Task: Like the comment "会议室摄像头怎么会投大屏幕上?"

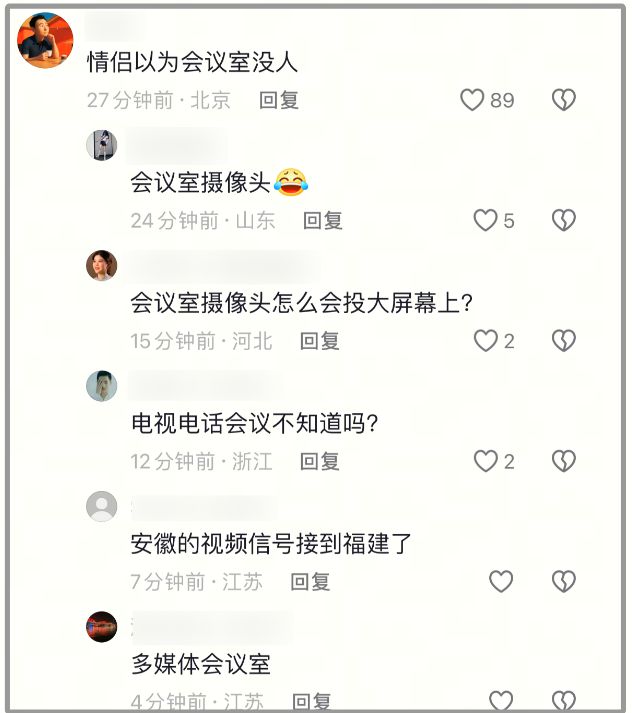Action: coord(485,341)
